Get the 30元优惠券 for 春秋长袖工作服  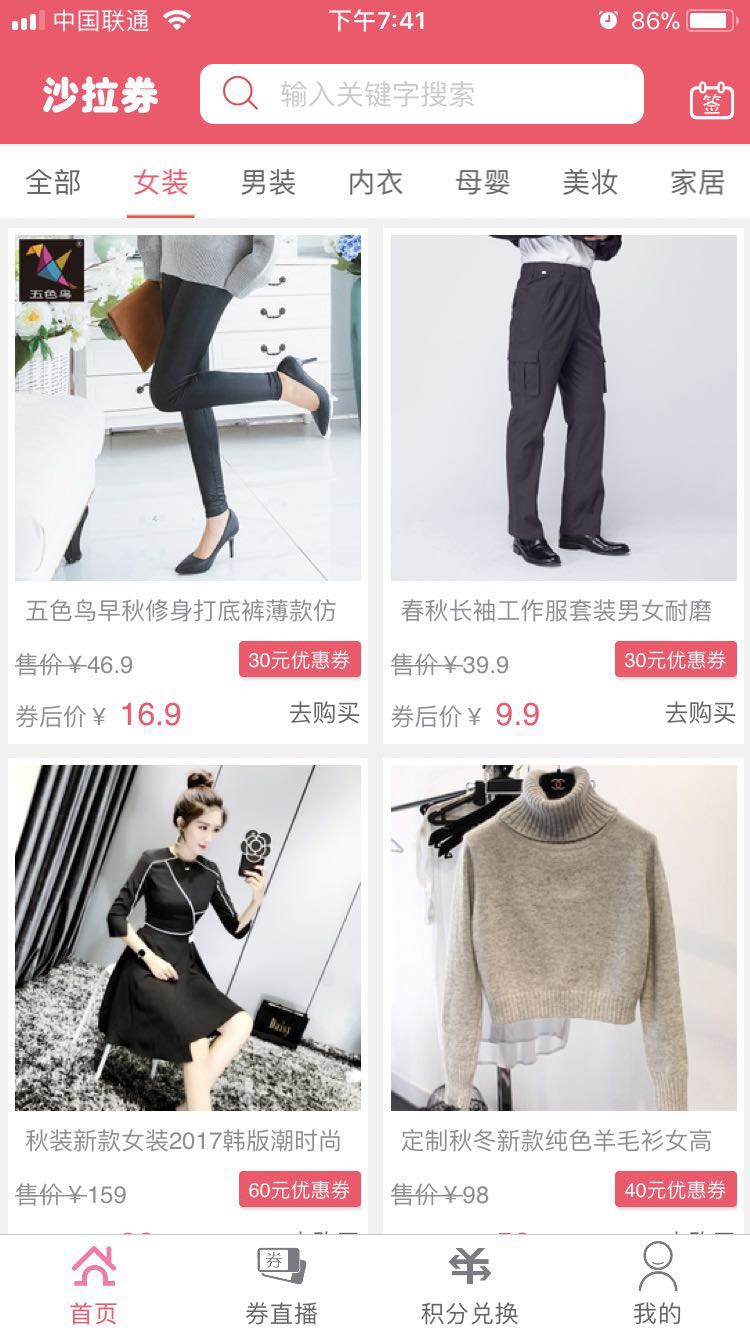click(x=675, y=660)
